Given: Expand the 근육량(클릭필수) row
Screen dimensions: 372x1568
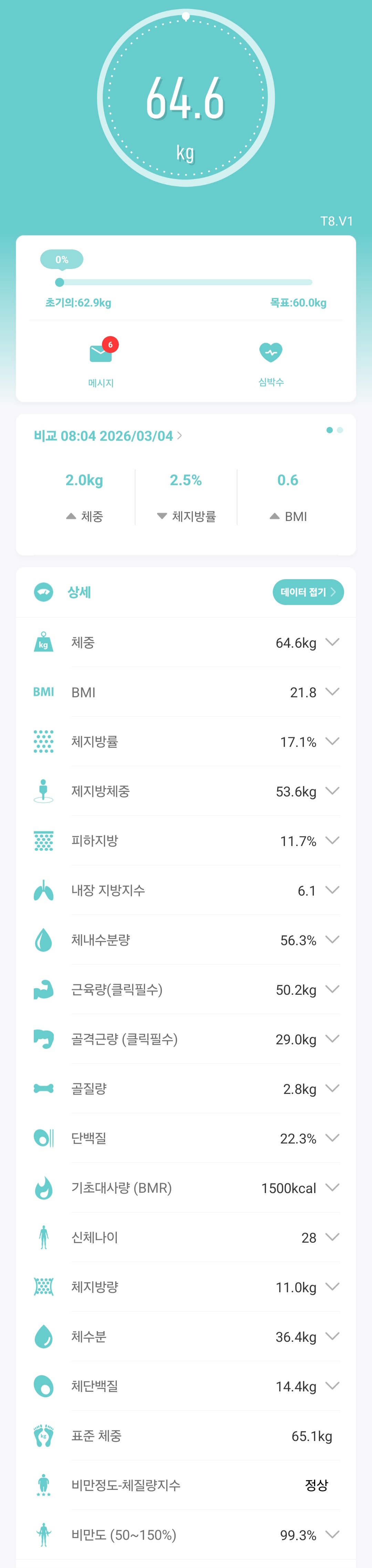Looking at the screenshot, I should (x=332, y=989).
